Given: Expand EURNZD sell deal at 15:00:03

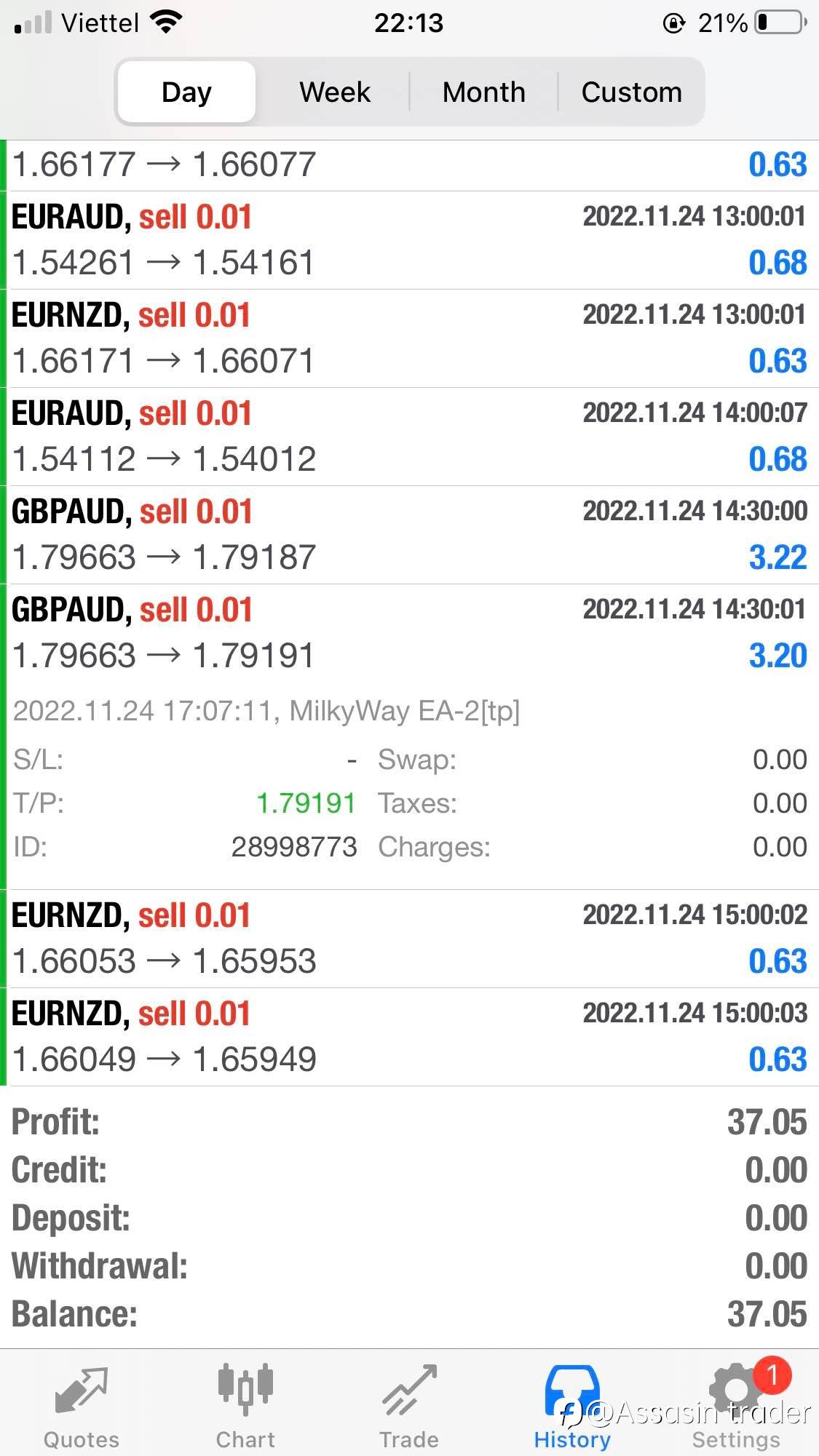Looking at the screenshot, I should pyautogui.click(x=409, y=1037).
